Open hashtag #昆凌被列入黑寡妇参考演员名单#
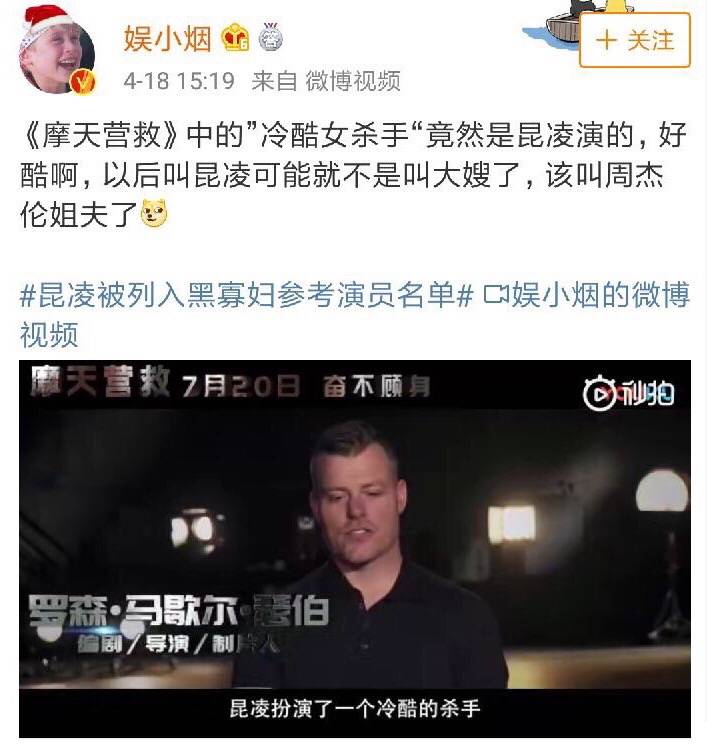 tap(246, 296)
